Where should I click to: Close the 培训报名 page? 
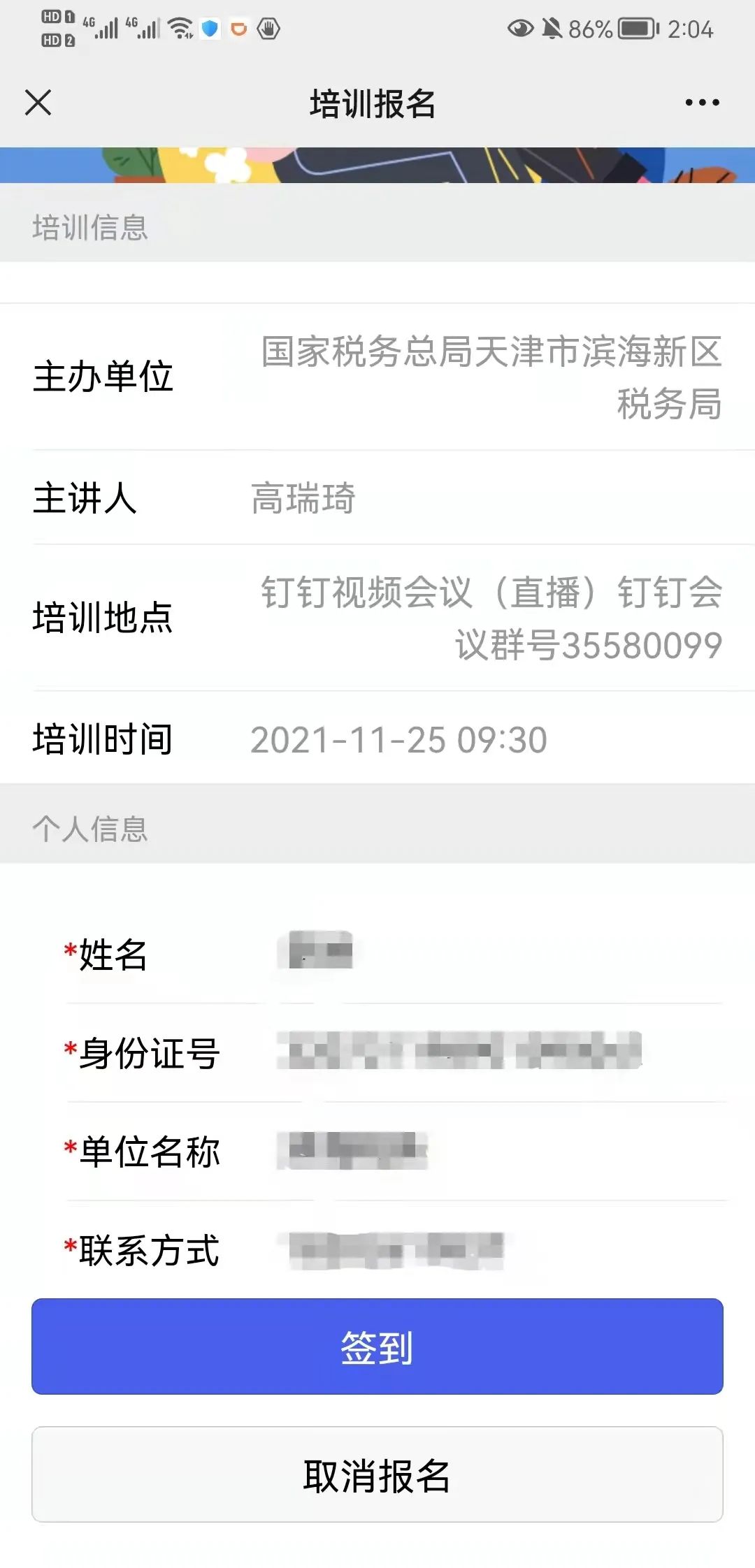pyautogui.click(x=38, y=103)
